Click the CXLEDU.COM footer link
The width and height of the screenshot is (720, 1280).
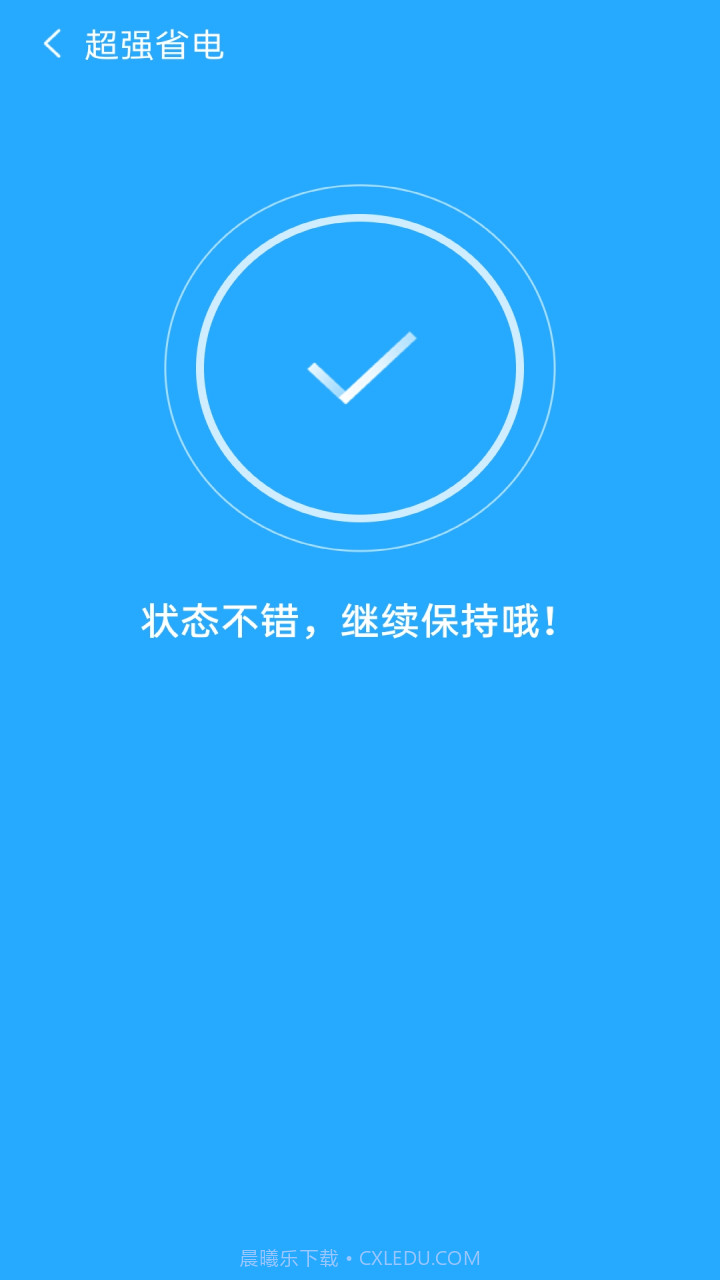418,1257
